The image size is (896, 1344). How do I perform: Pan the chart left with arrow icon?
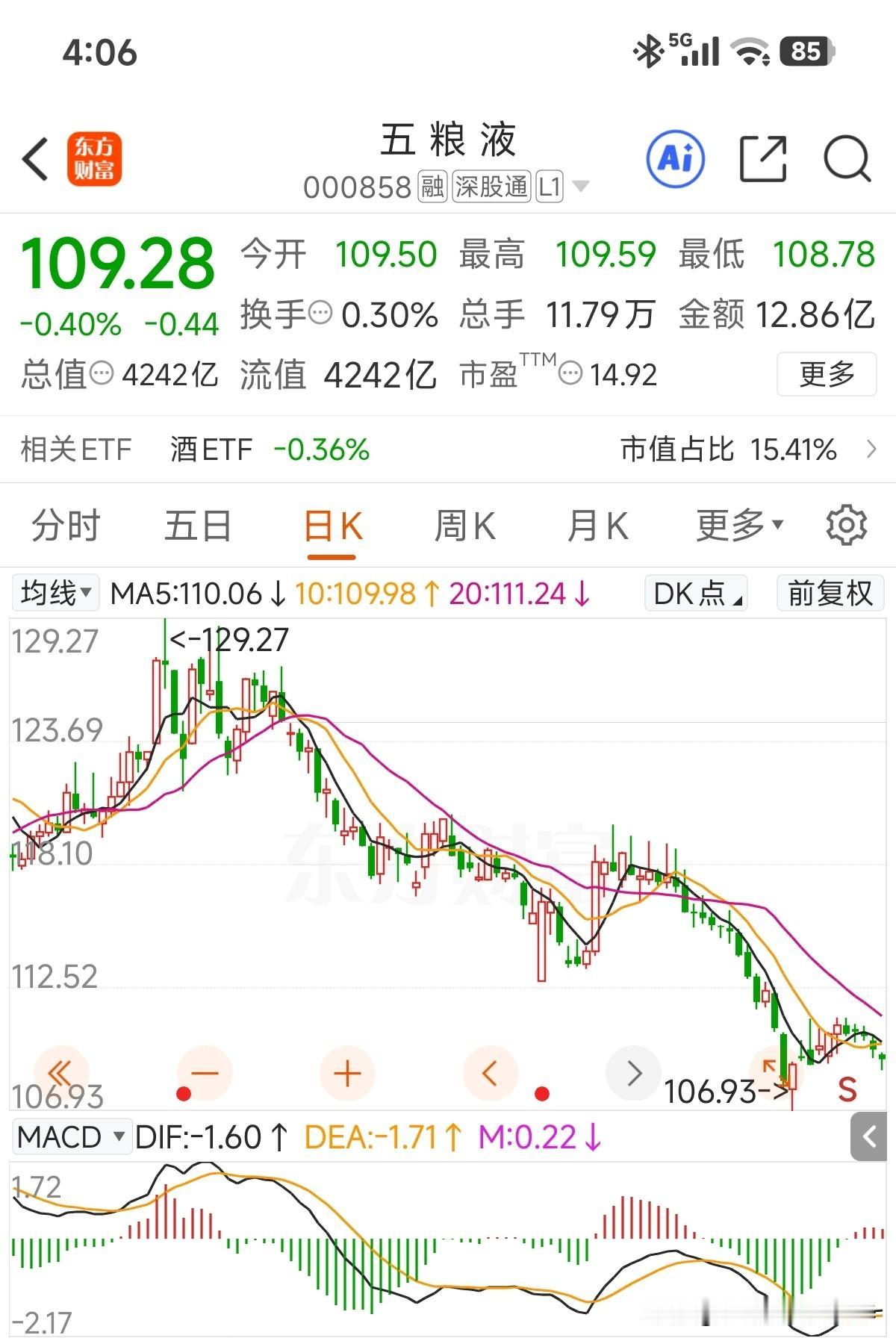(491, 1073)
